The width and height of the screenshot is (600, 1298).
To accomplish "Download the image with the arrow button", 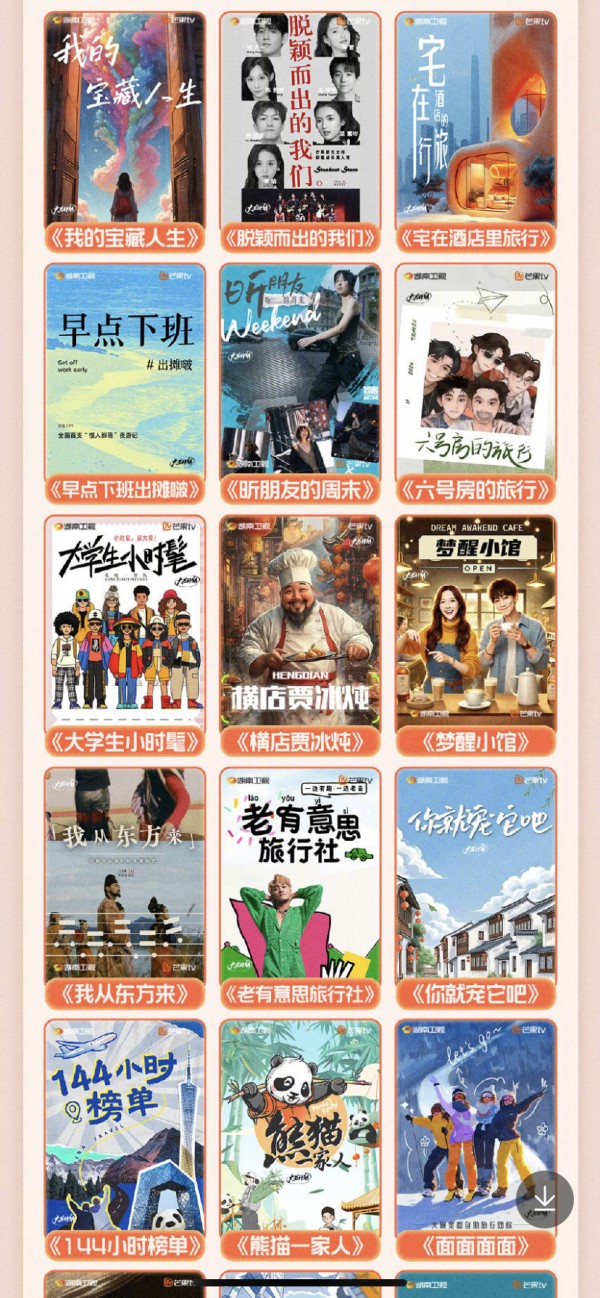I will point(544,1198).
